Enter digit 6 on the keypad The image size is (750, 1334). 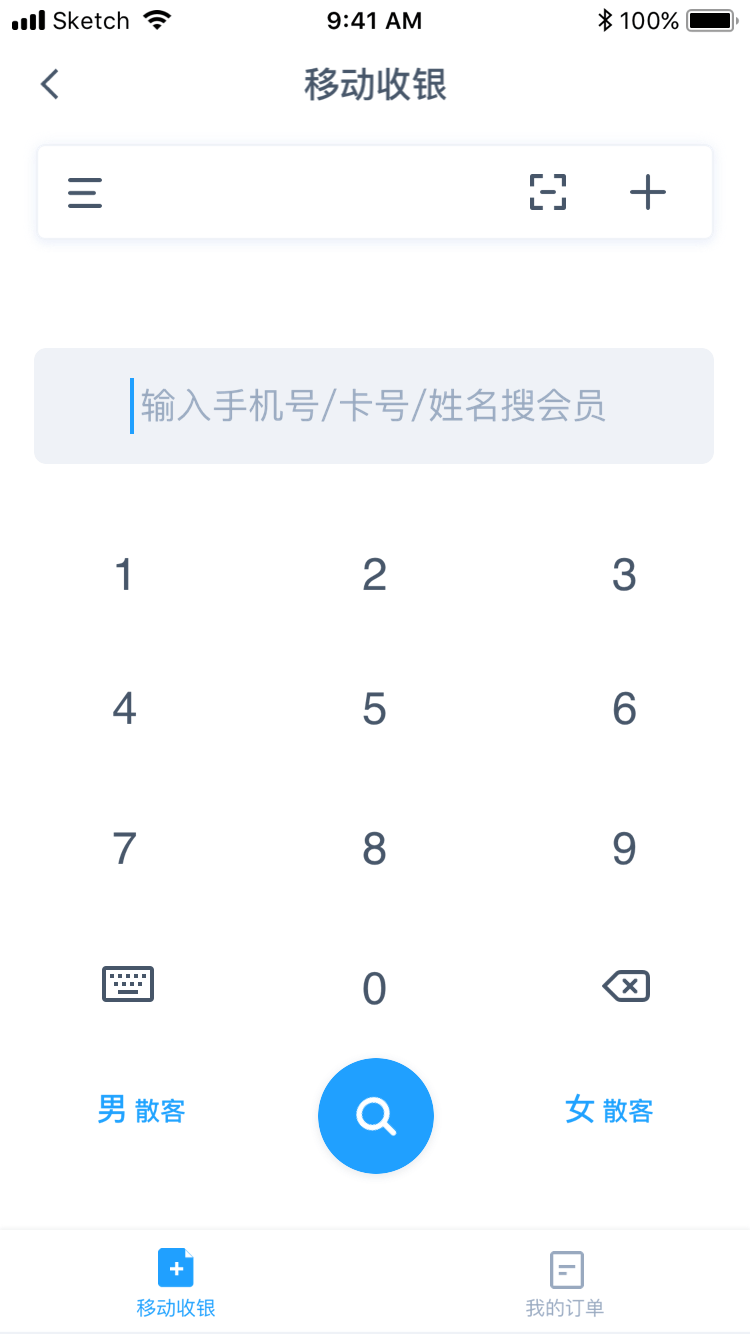click(624, 709)
